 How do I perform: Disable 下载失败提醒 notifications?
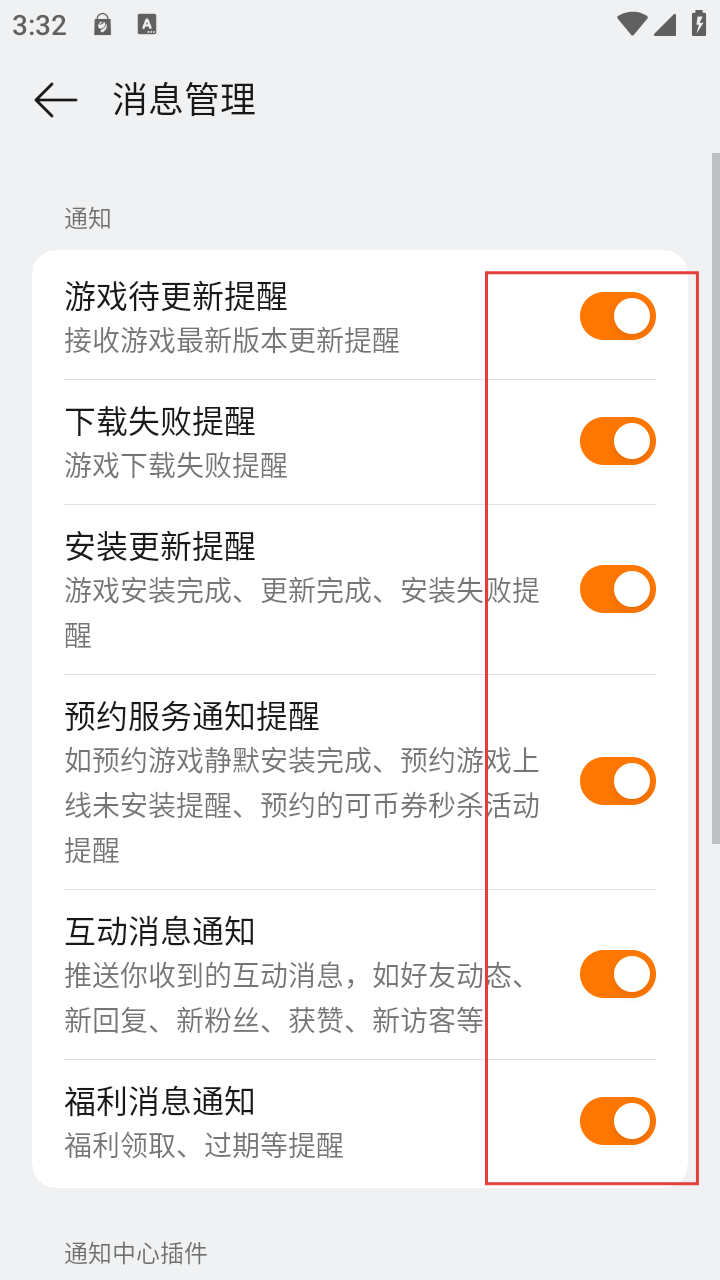click(617, 441)
